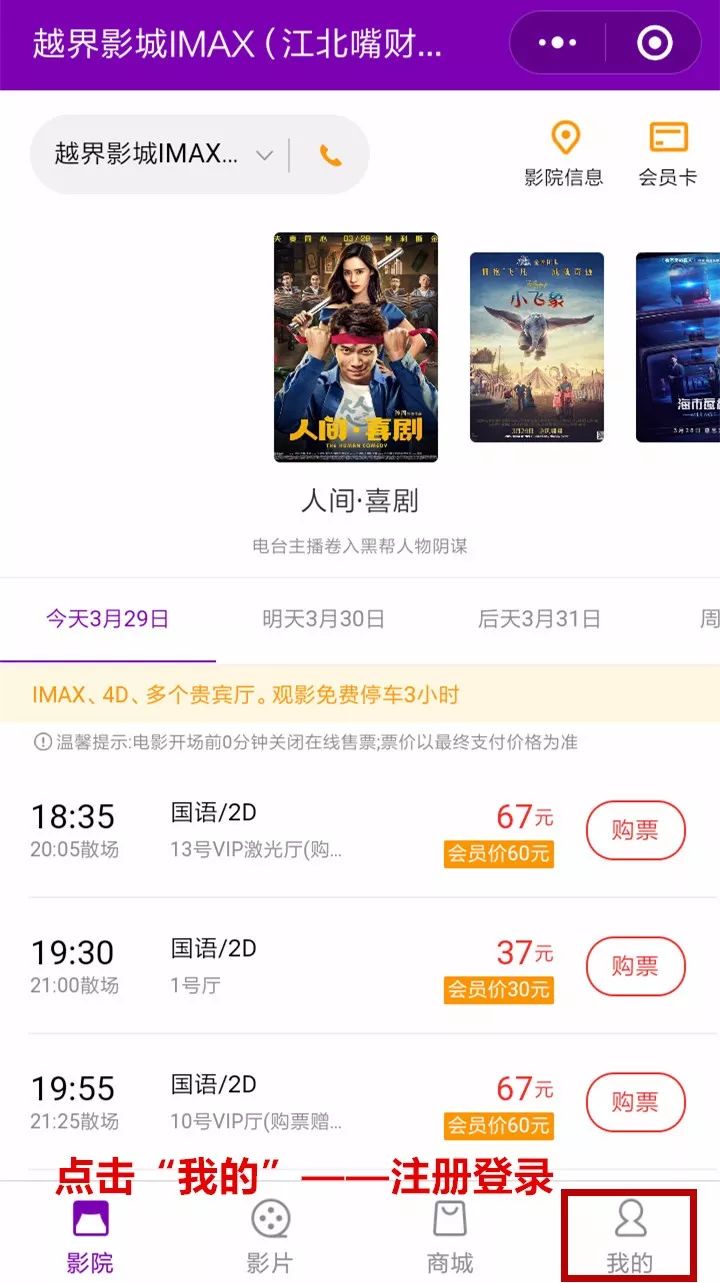Expand the cinema selector dropdown chevron
Viewport: 720px width, 1283px height.
click(262, 155)
